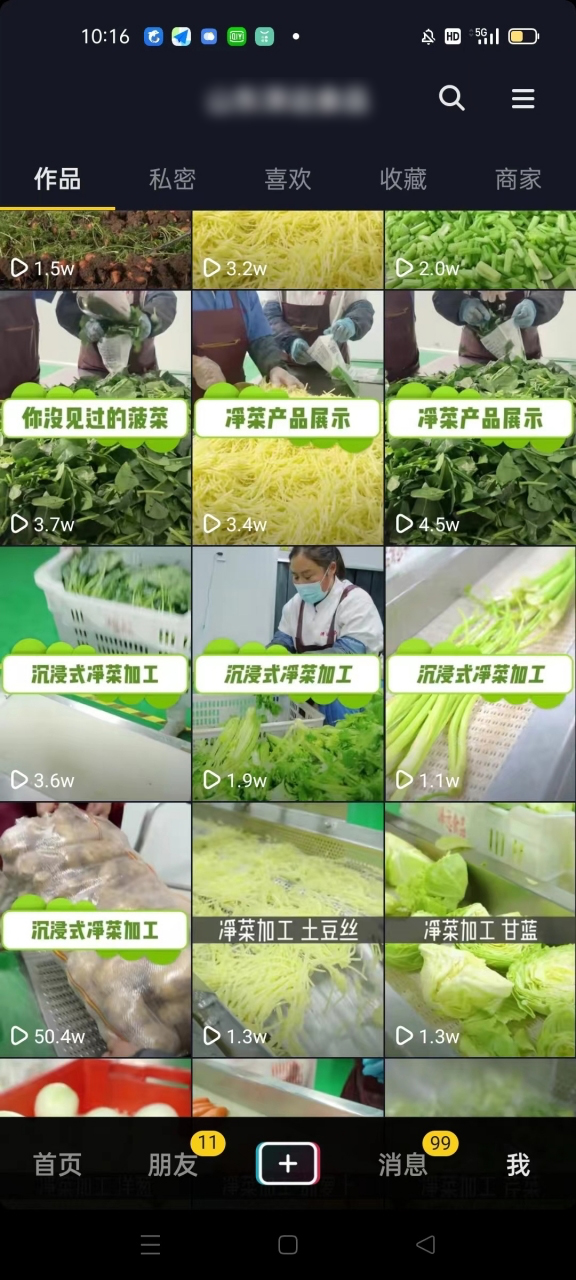Open the 你没见过的菠菜 video
The height and width of the screenshot is (1280, 576).
point(95,418)
